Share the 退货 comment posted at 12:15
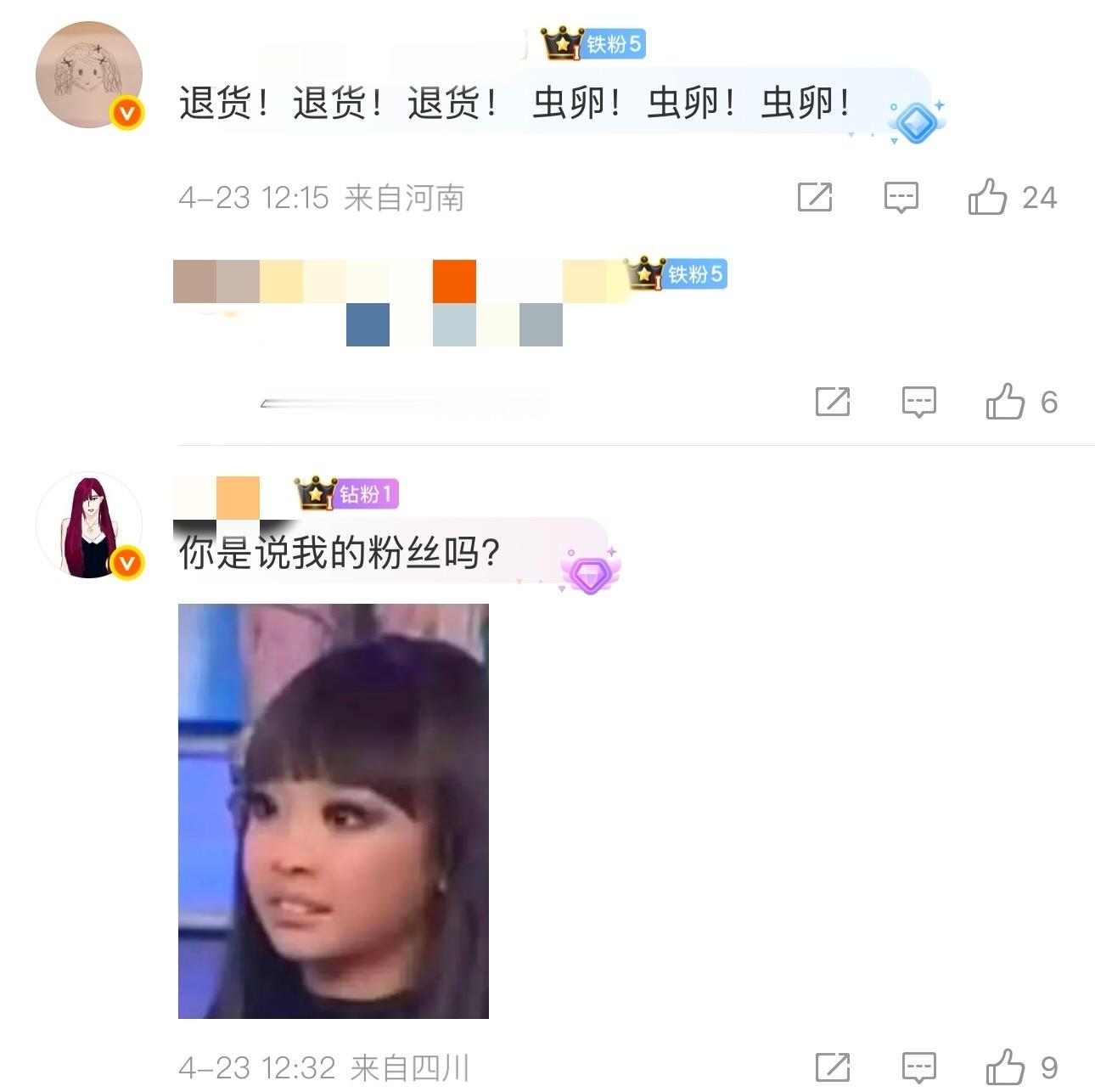Screen dimensions: 1095x1092 pos(815,197)
